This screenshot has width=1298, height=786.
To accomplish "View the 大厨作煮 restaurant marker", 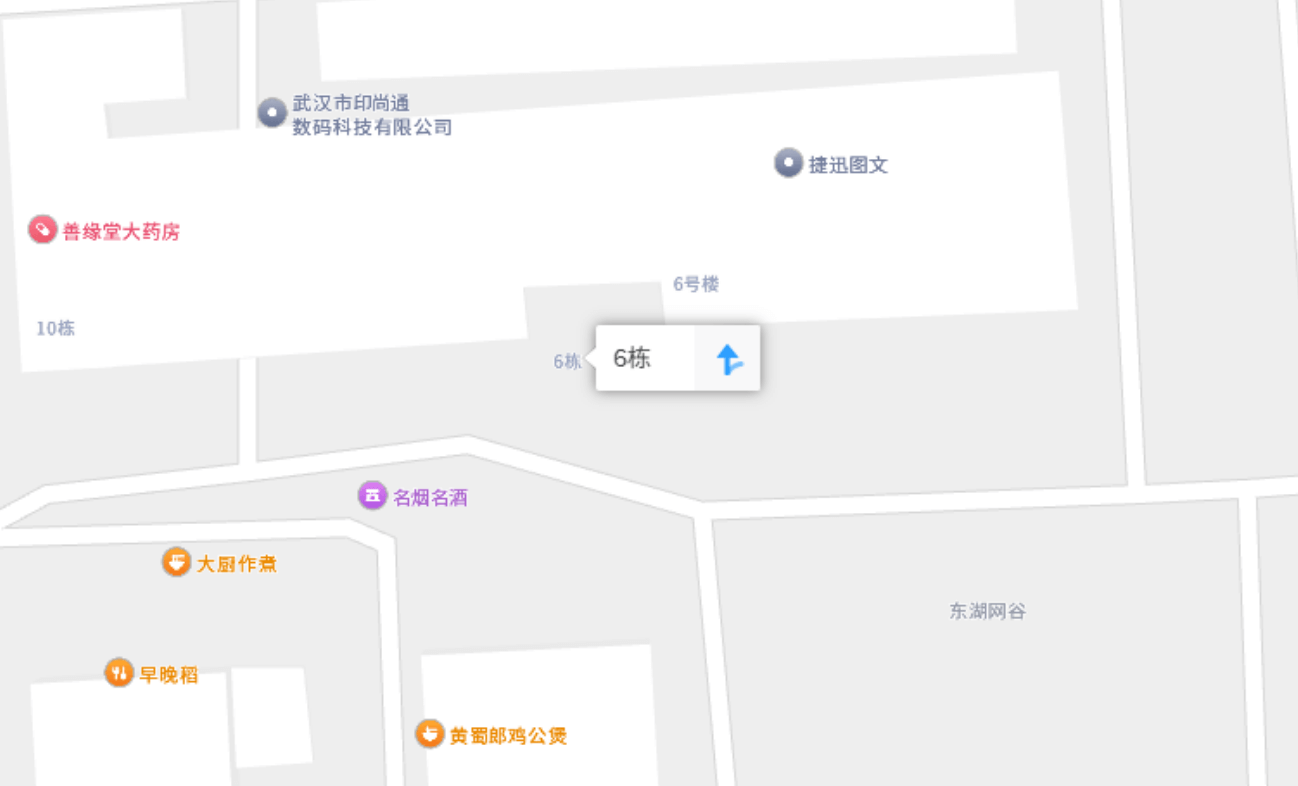I will click(176, 562).
